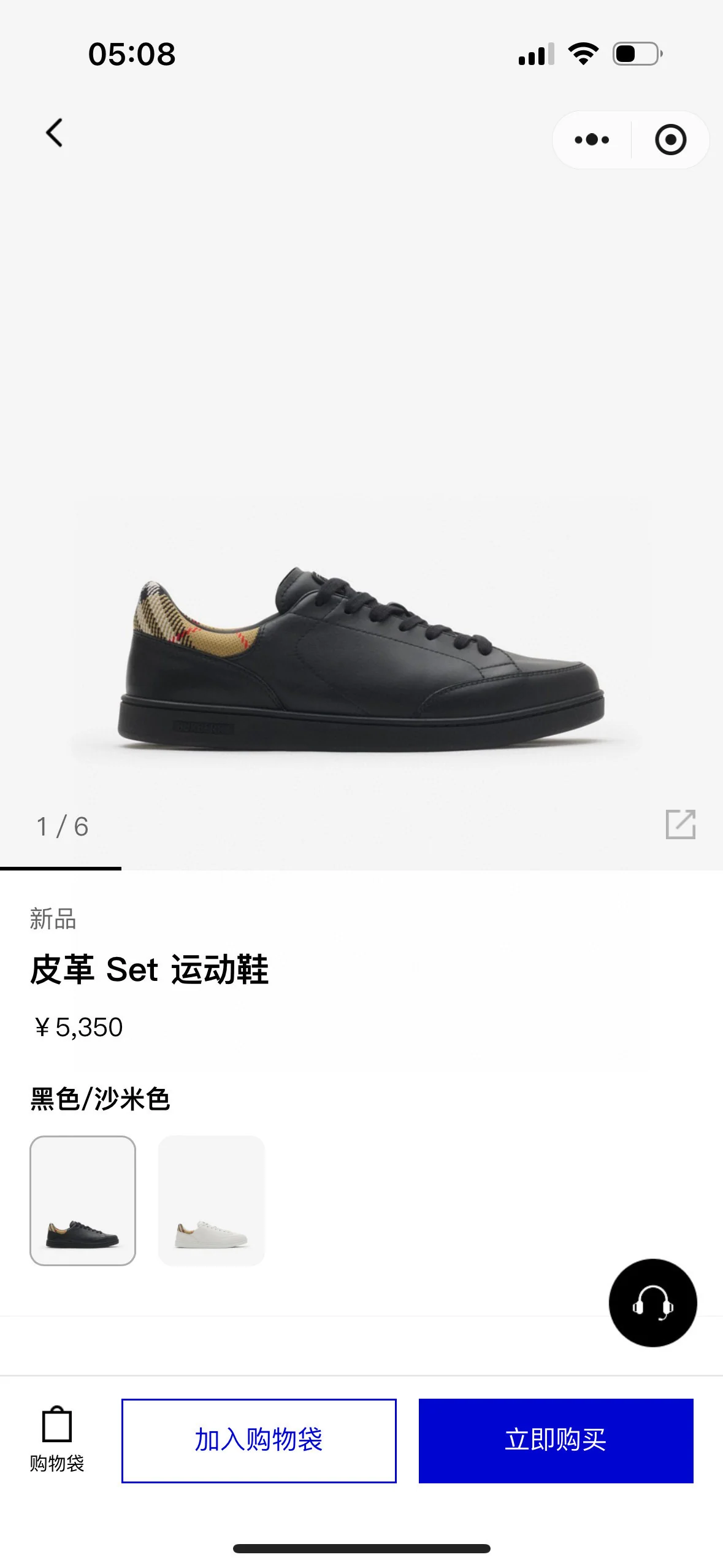723x1568 pixels.
Task: Close the mini program with circle icon
Action: tap(670, 140)
